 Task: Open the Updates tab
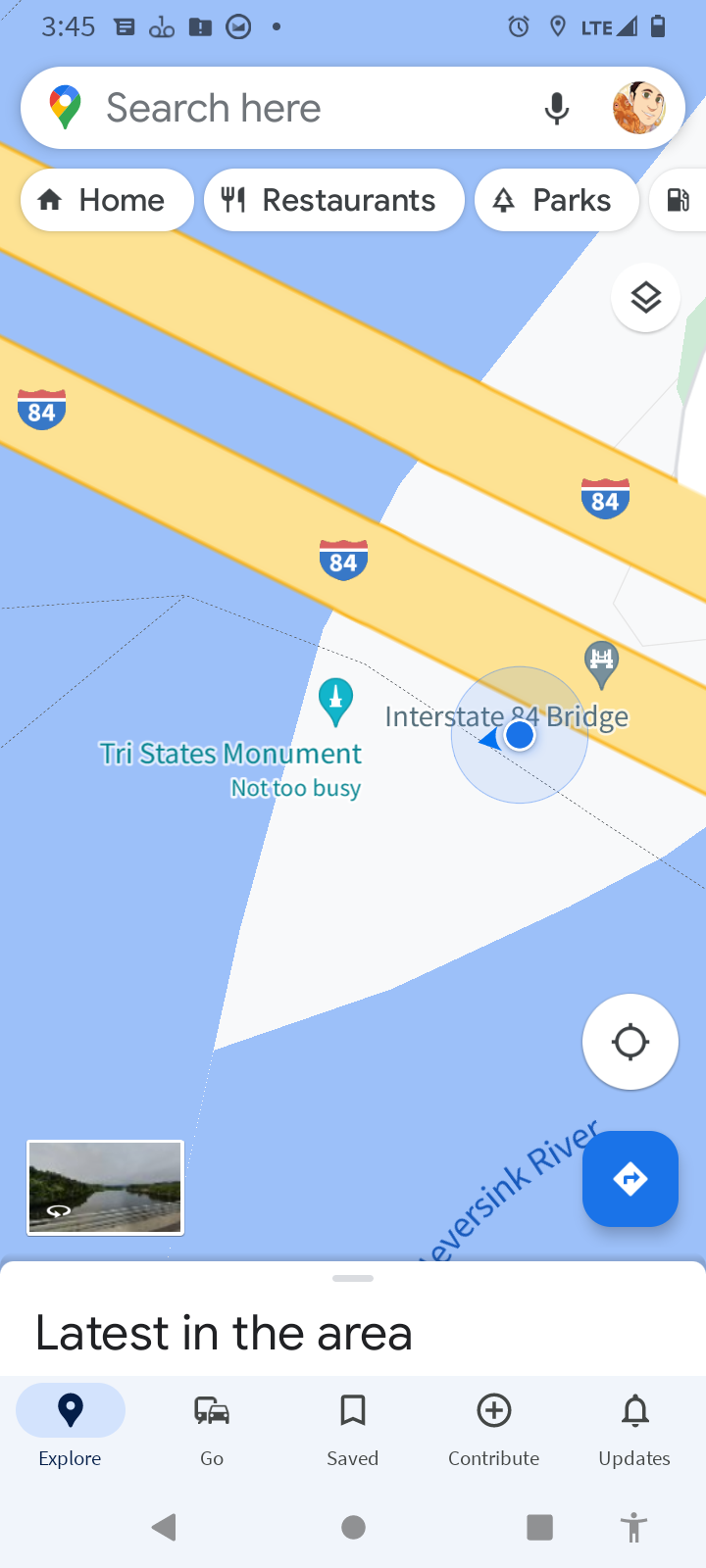[634, 1431]
